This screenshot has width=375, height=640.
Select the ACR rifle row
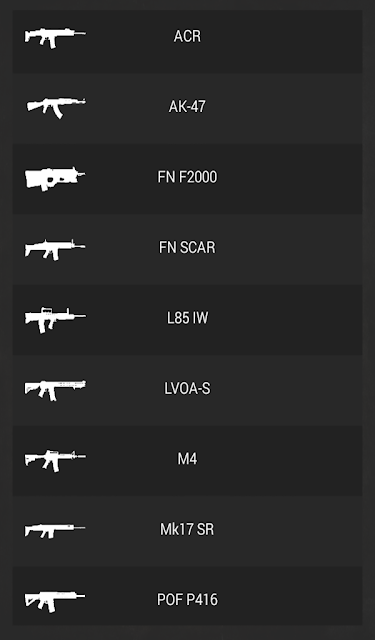click(187, 42)
